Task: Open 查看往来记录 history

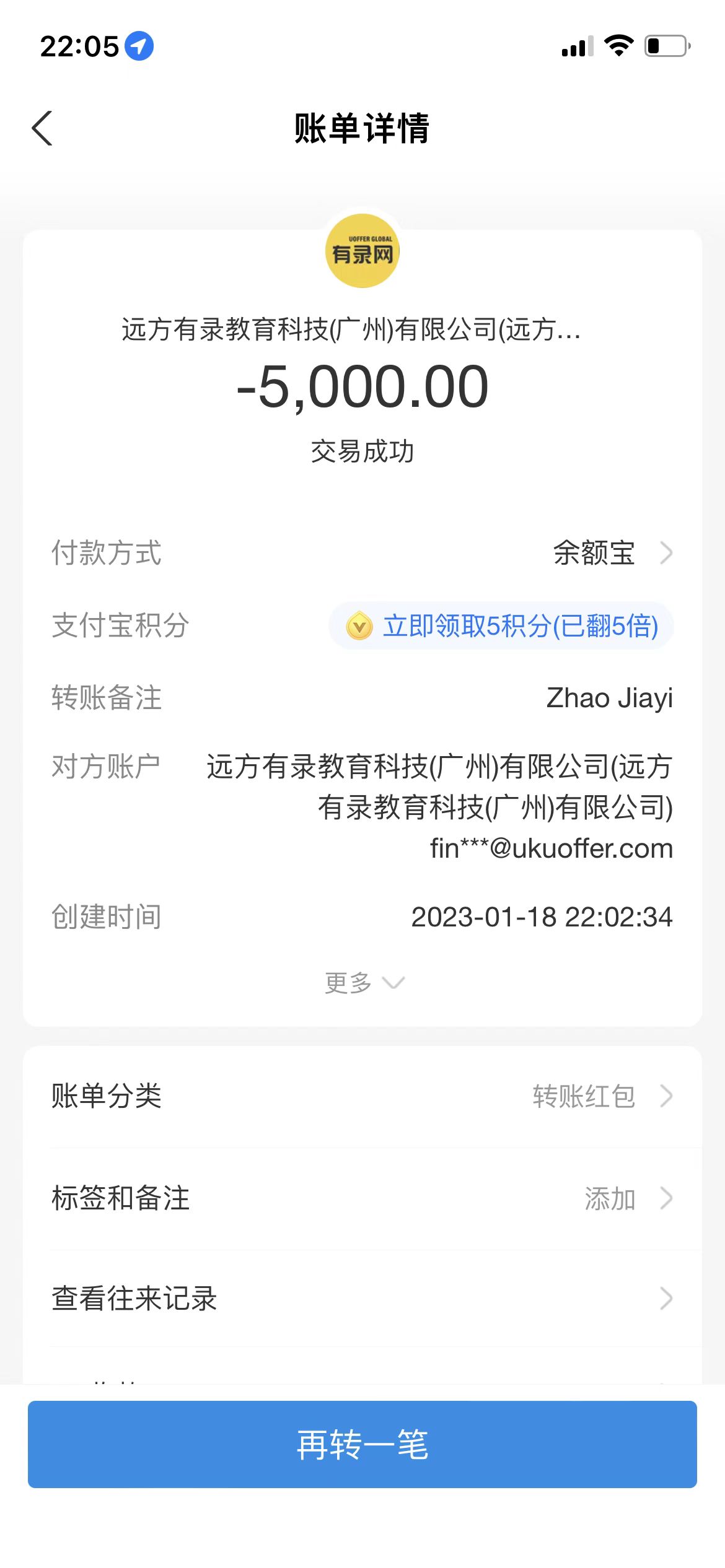Action: (362, 1299)
